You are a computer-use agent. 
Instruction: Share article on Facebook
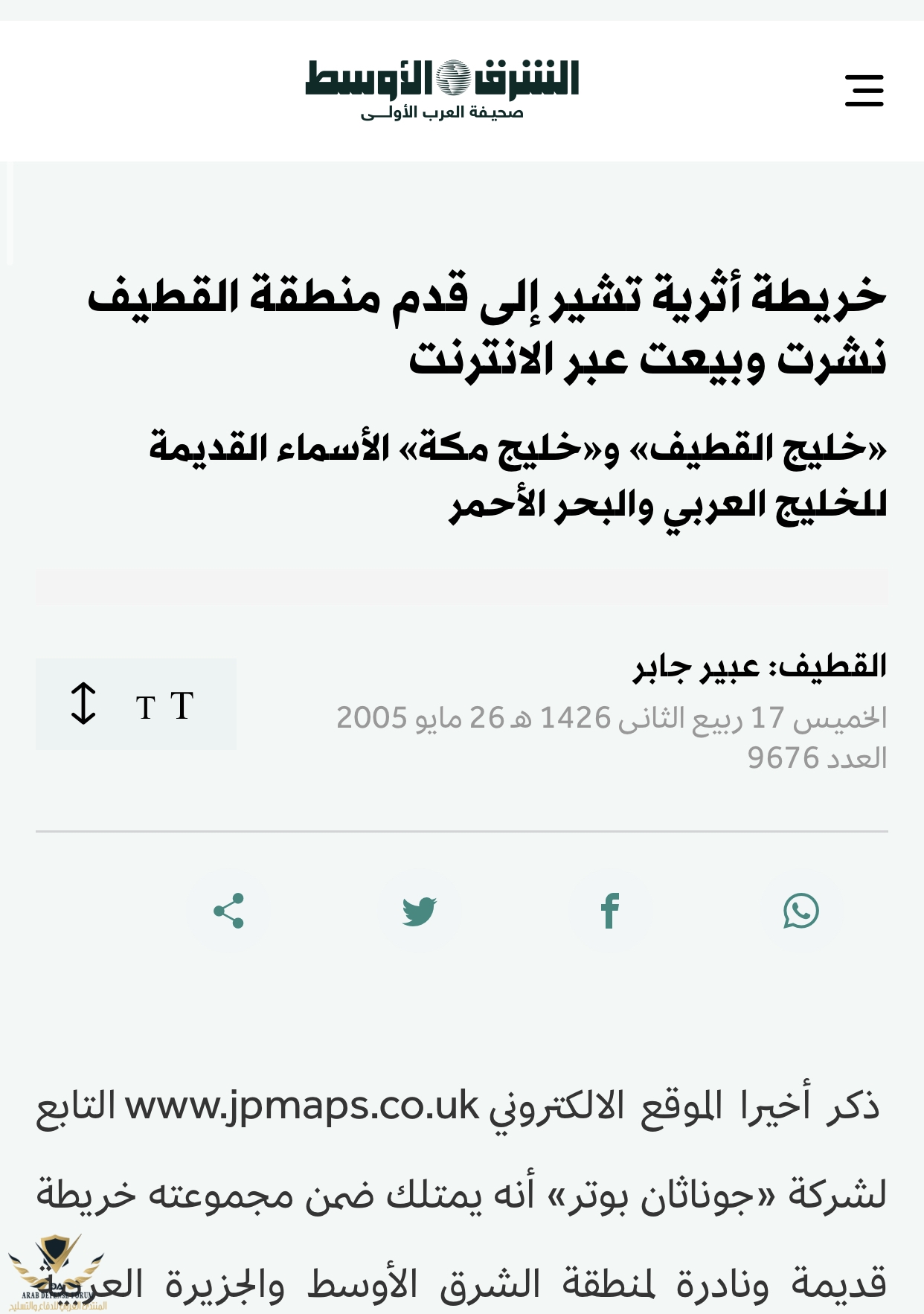610,911
